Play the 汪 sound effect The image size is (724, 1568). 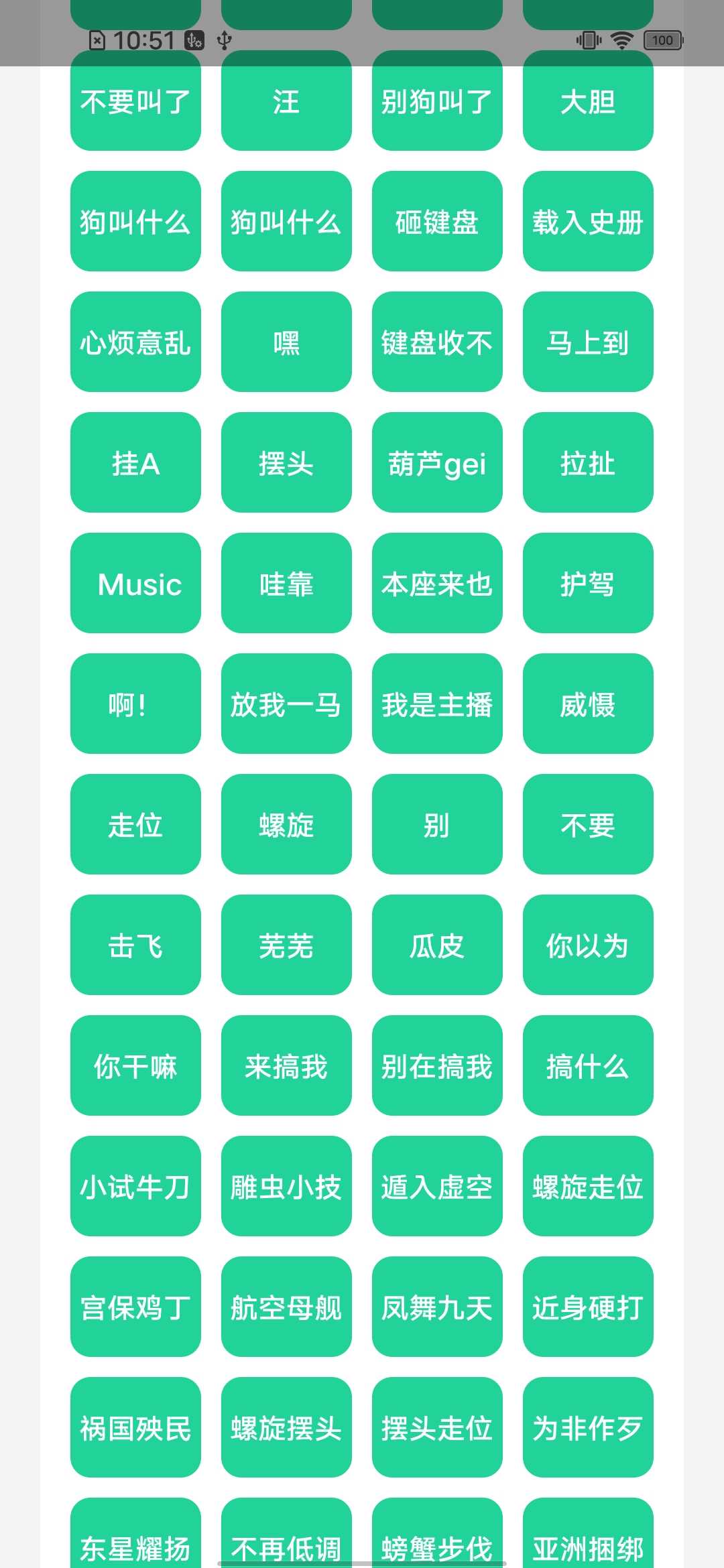(x=285, y=102)
